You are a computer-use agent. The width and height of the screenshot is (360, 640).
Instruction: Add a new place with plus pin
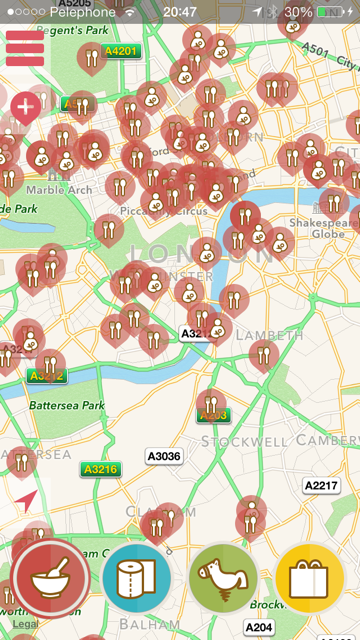coord(26,108)
